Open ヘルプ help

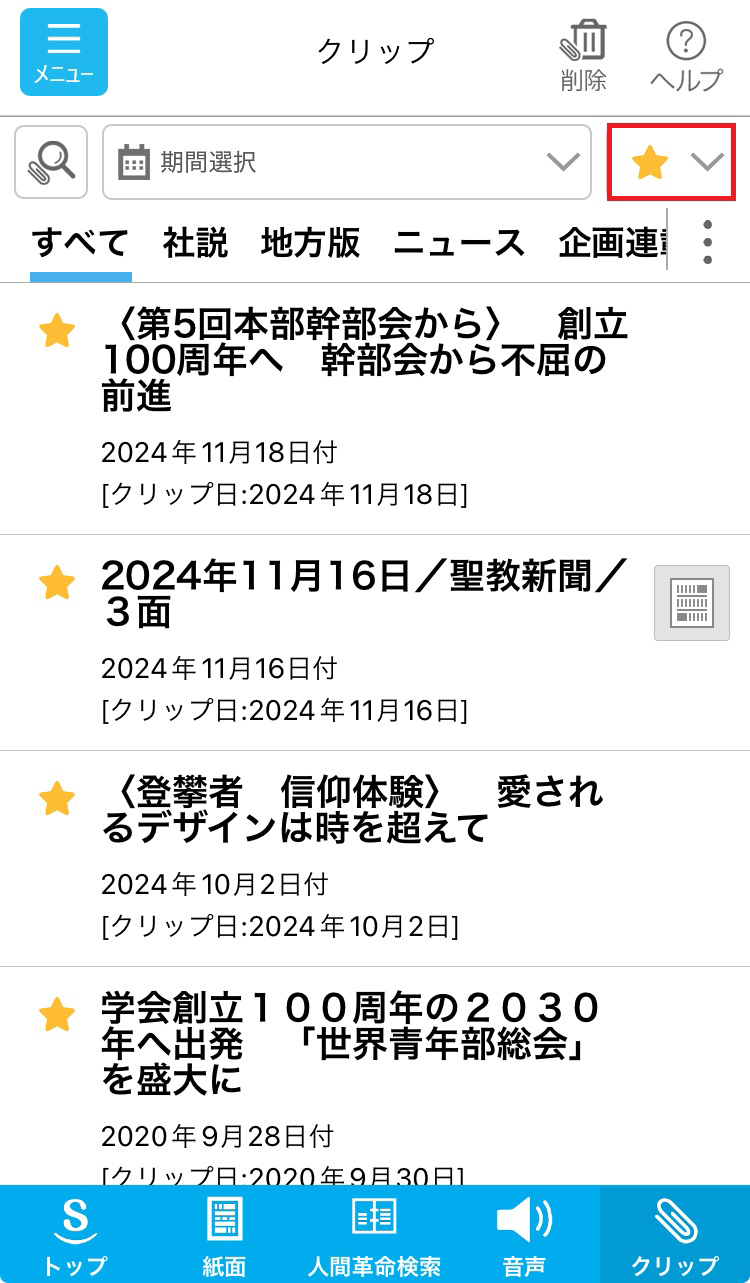point(686,56)
